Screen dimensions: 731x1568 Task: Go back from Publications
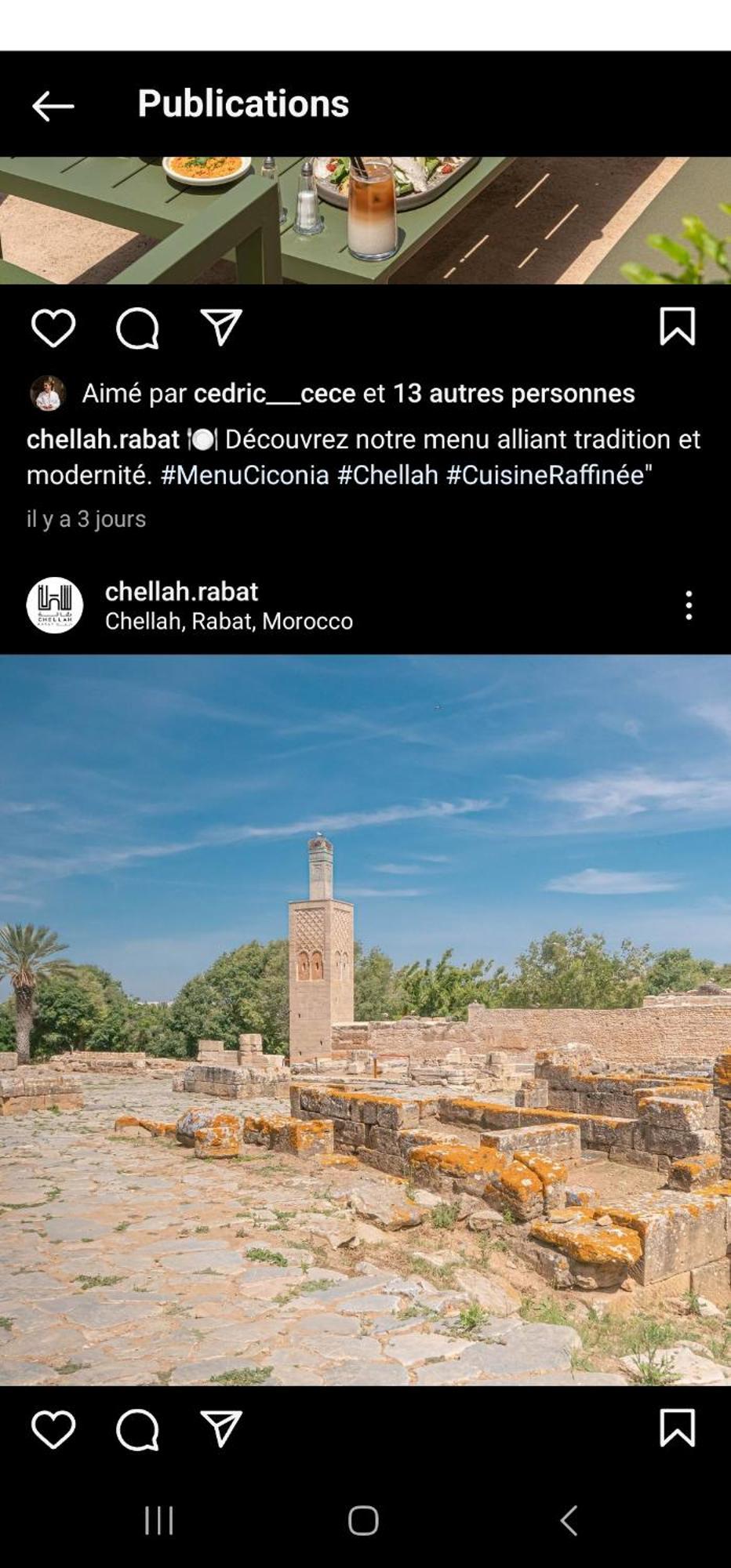(53, 106)
